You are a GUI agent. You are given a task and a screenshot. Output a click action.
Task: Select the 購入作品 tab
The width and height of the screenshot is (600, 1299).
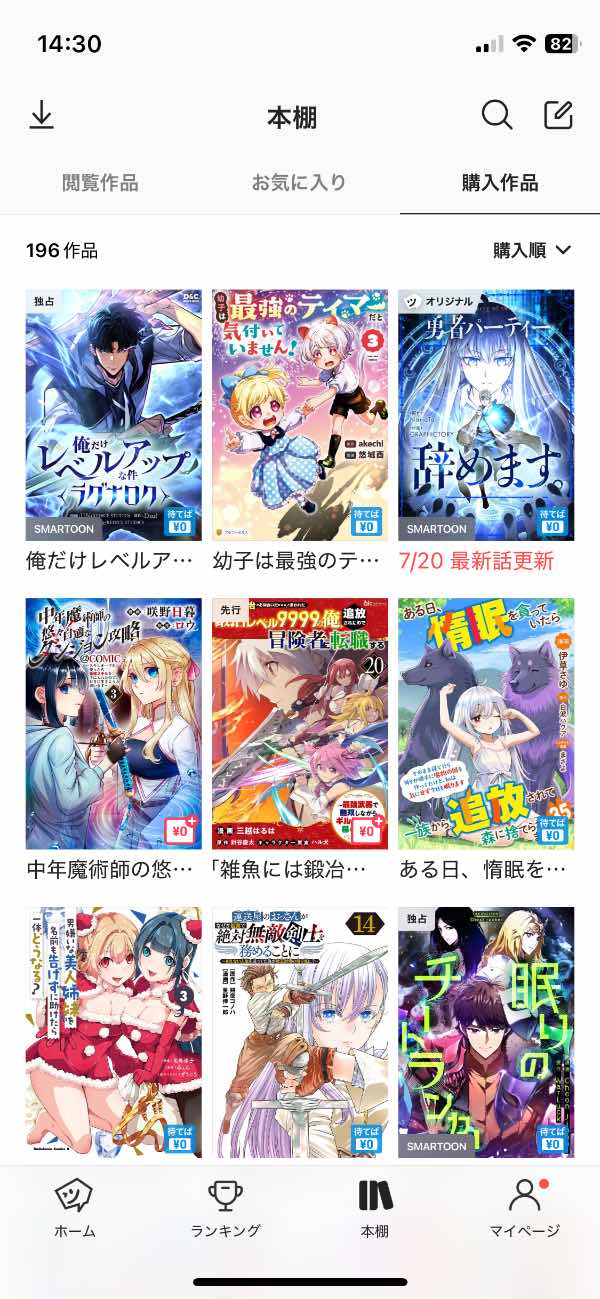499,183
